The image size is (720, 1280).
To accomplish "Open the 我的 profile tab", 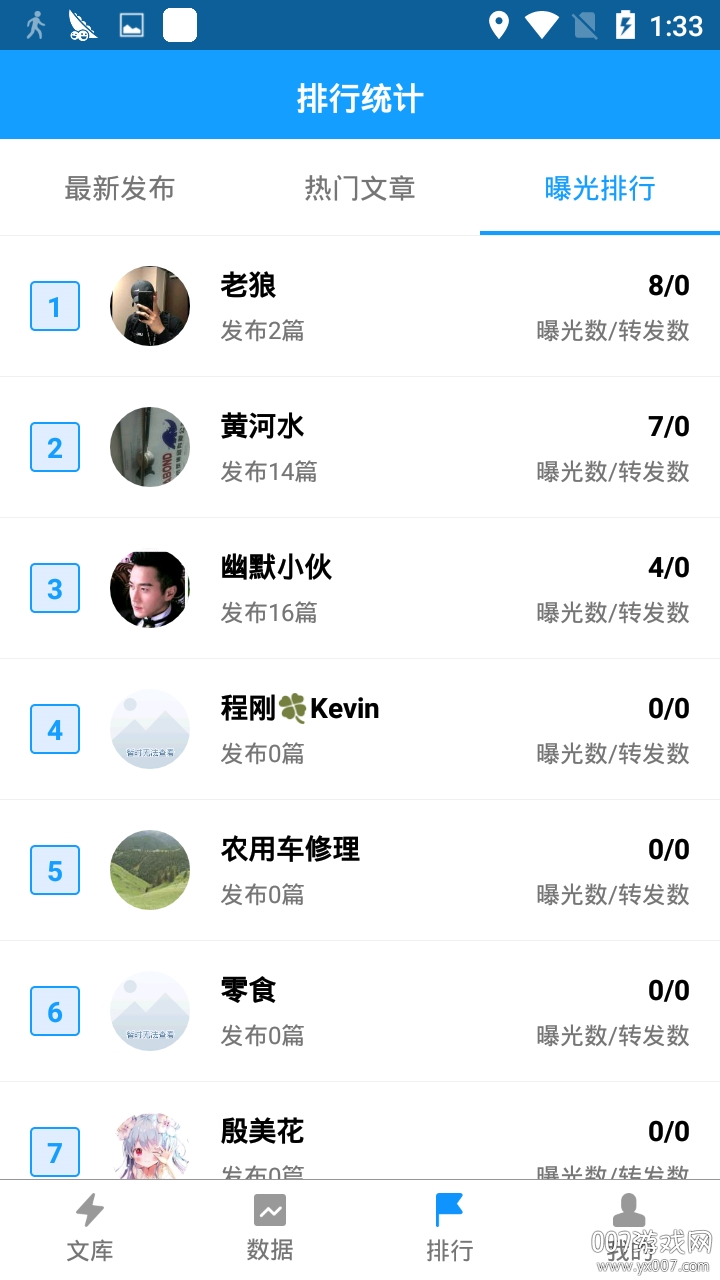I will pos(629,1228).
